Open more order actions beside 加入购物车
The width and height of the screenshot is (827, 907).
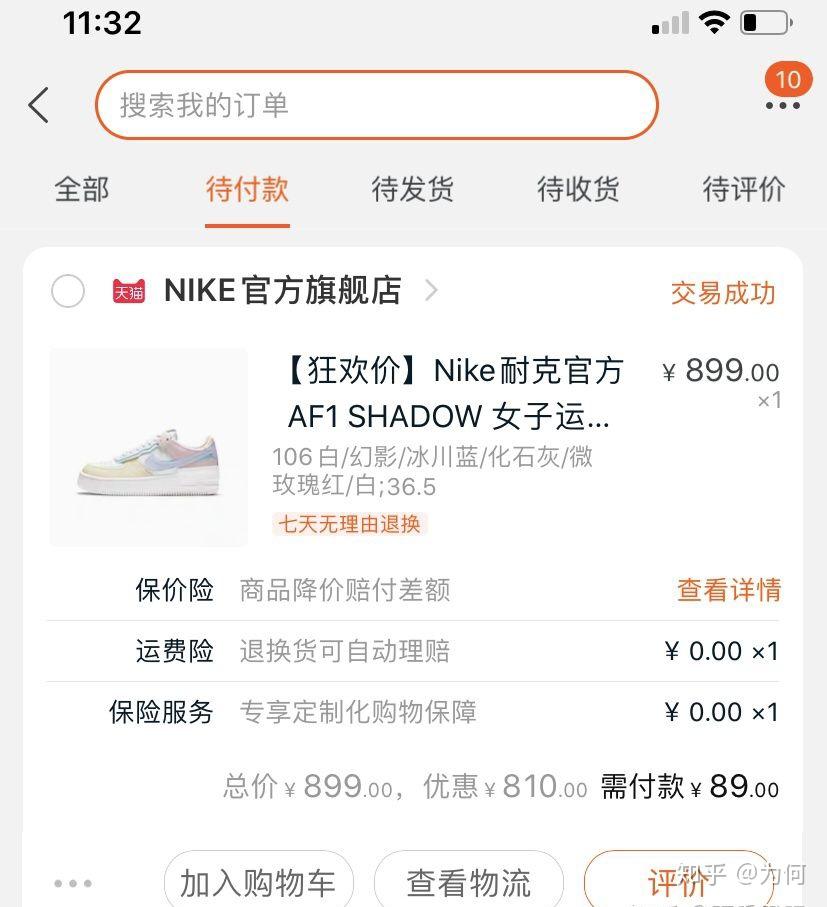pos(73,883)
